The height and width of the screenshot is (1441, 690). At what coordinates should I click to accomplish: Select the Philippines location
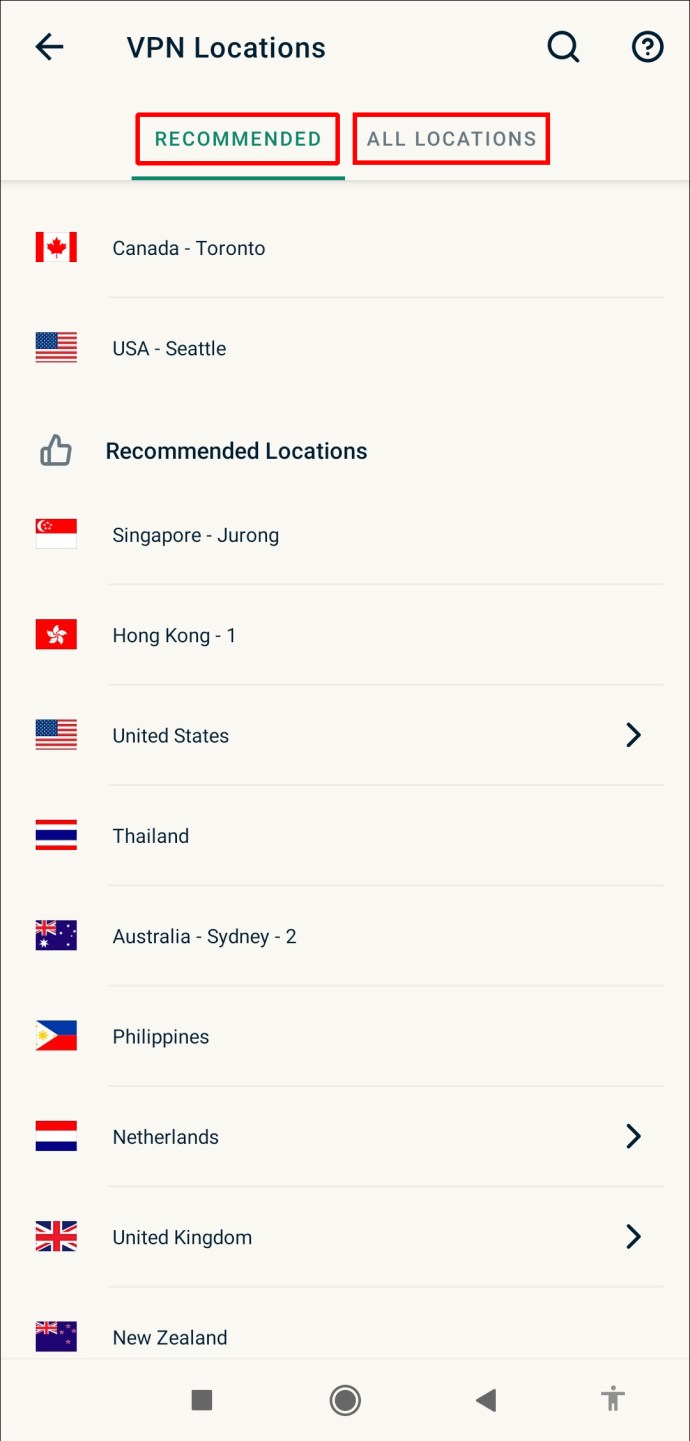[x=161, y=1037]
